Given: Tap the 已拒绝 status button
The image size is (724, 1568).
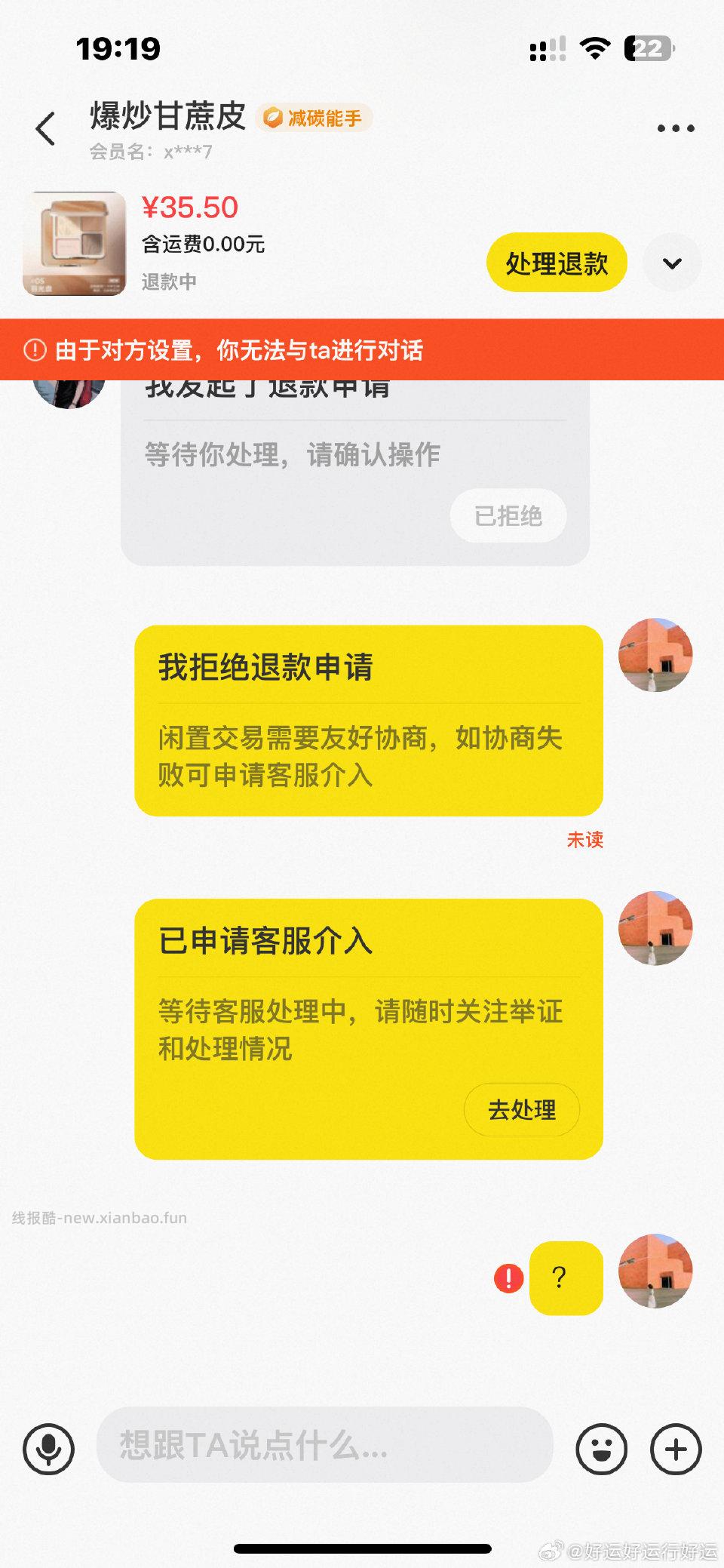Looking at the screenshot, I should [508, 515].
